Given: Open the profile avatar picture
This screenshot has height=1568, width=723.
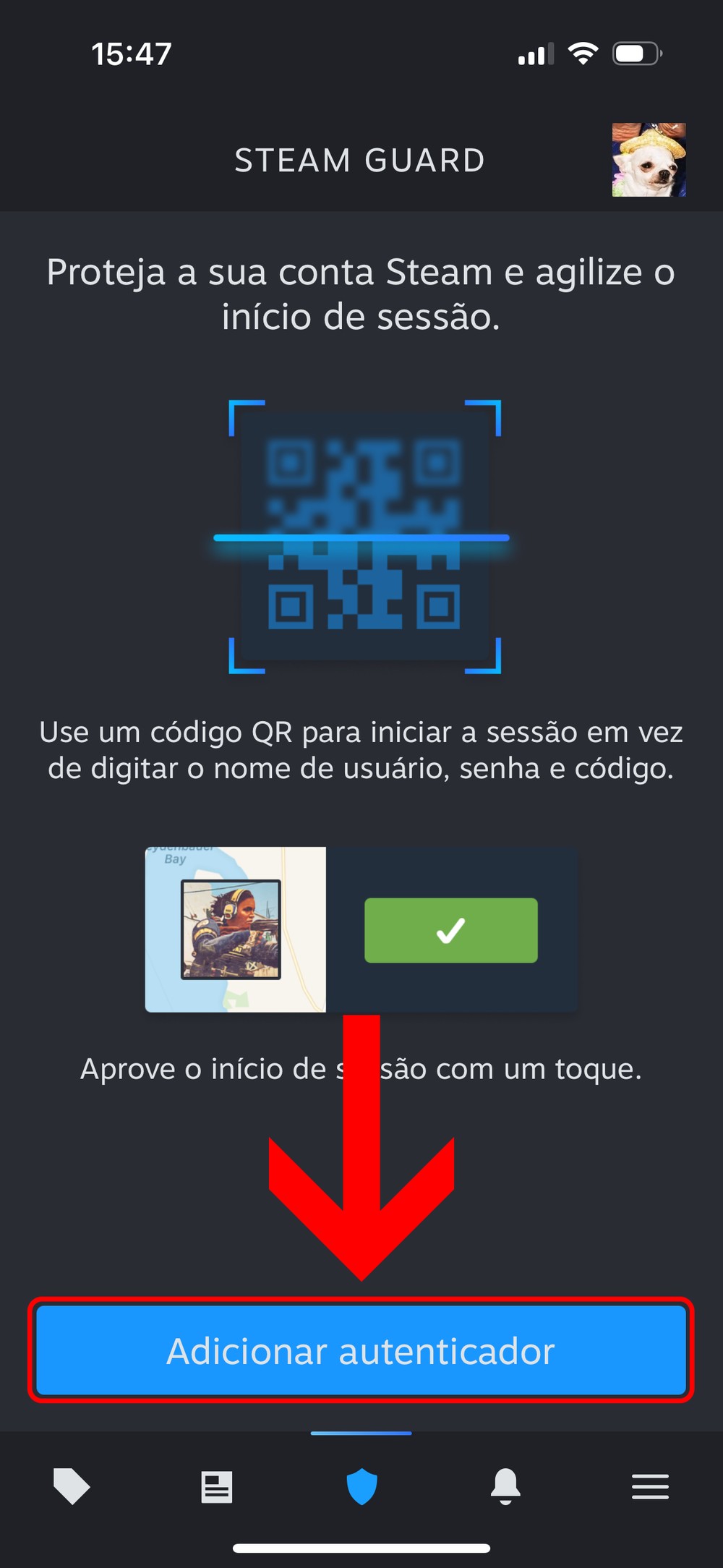Looking at the screenshot, I should click(x=649, y=160).
